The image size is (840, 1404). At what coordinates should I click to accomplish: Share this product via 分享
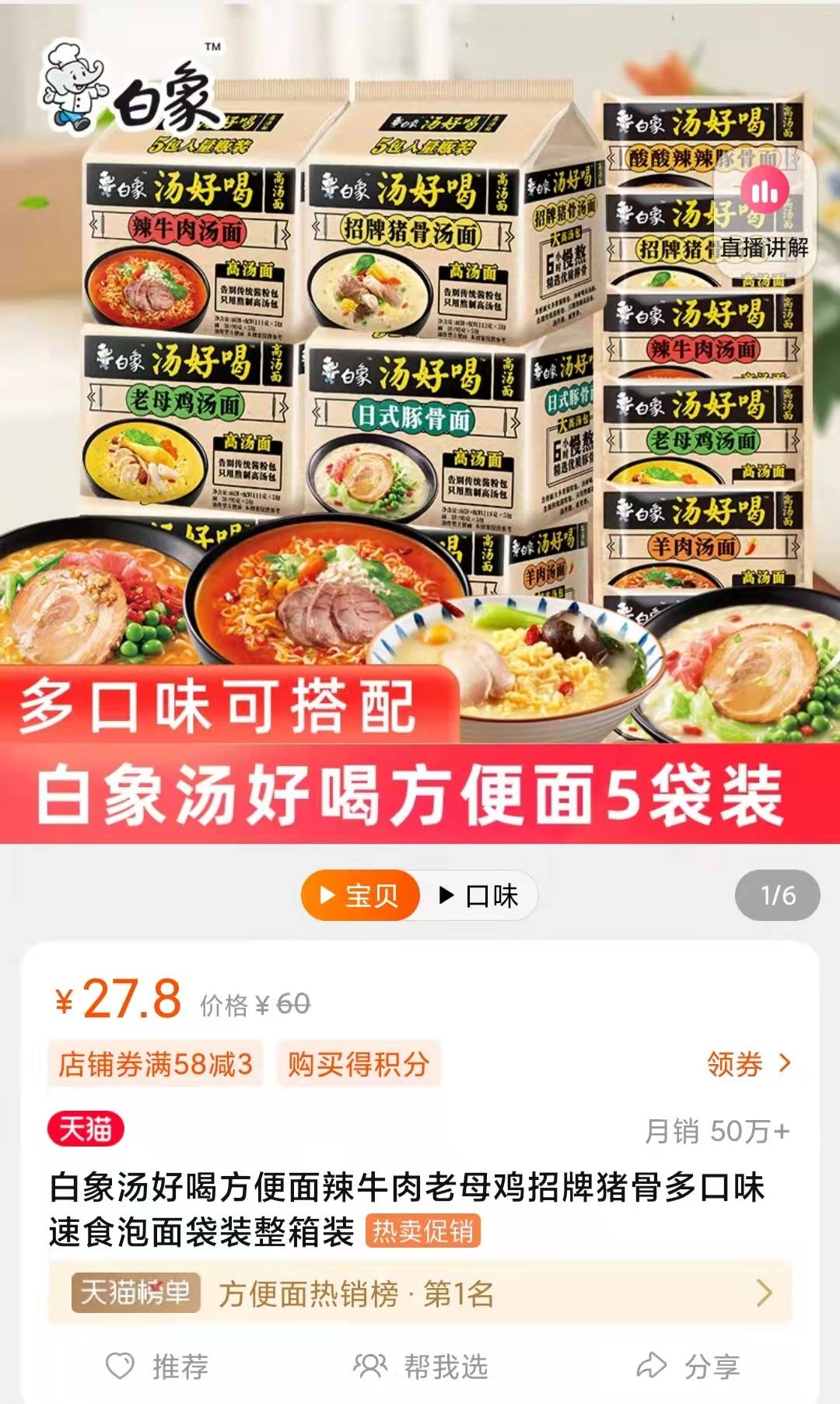tap(689, 1366)
